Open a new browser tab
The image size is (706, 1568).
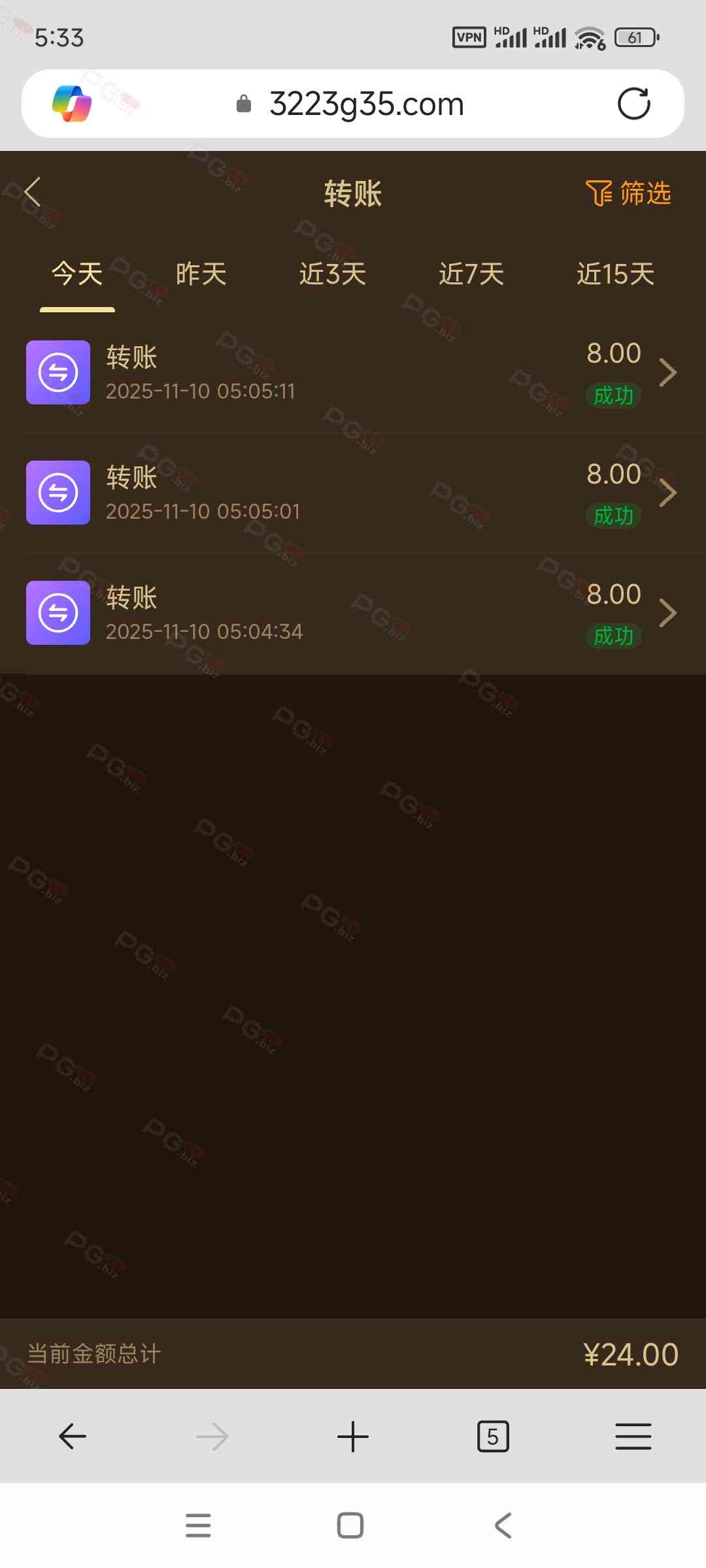tap(353, 1437)
